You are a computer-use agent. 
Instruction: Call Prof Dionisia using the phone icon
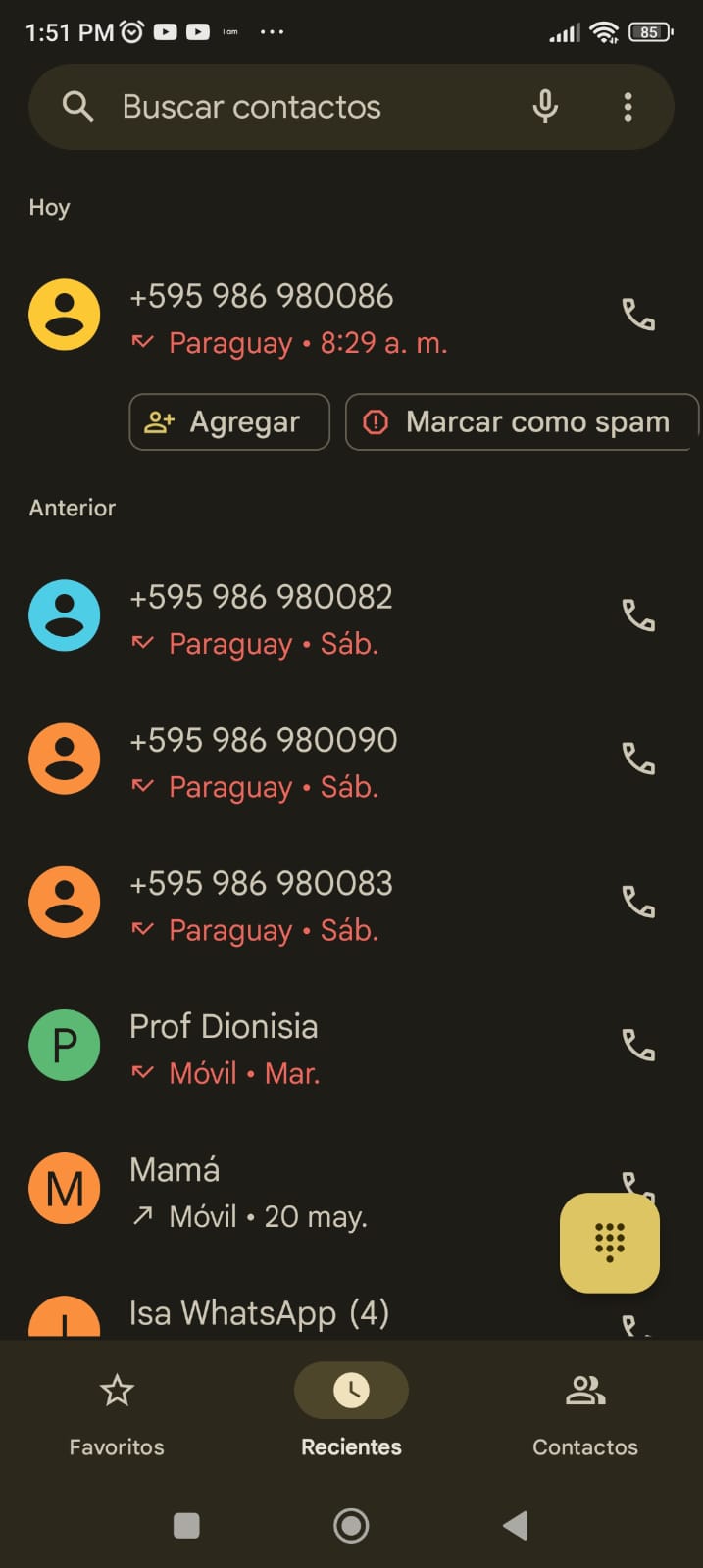point(638,1046)
